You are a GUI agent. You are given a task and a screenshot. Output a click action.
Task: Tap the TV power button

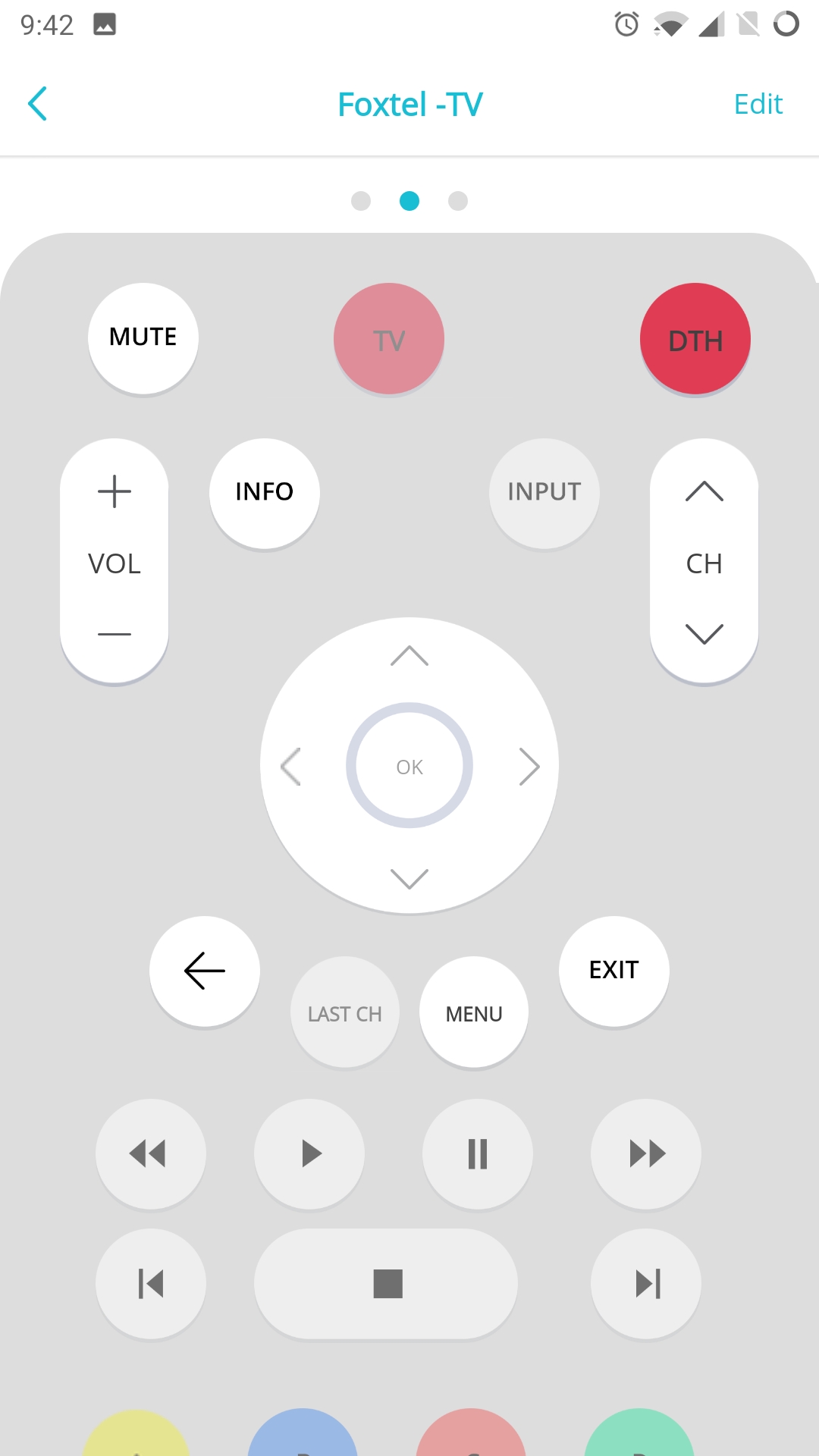pos(389,340)
